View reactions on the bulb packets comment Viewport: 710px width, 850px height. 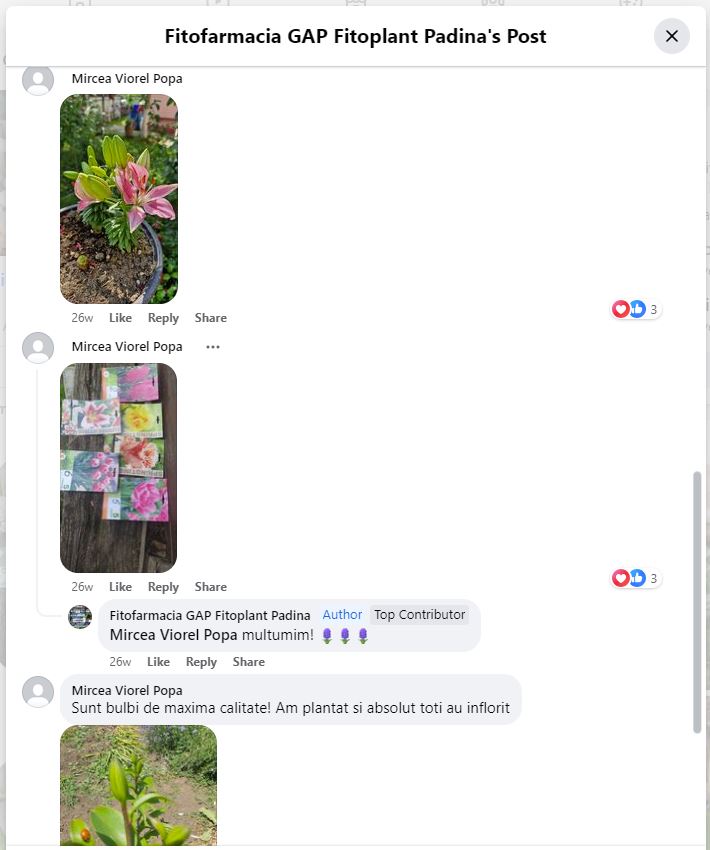(636, 578)
